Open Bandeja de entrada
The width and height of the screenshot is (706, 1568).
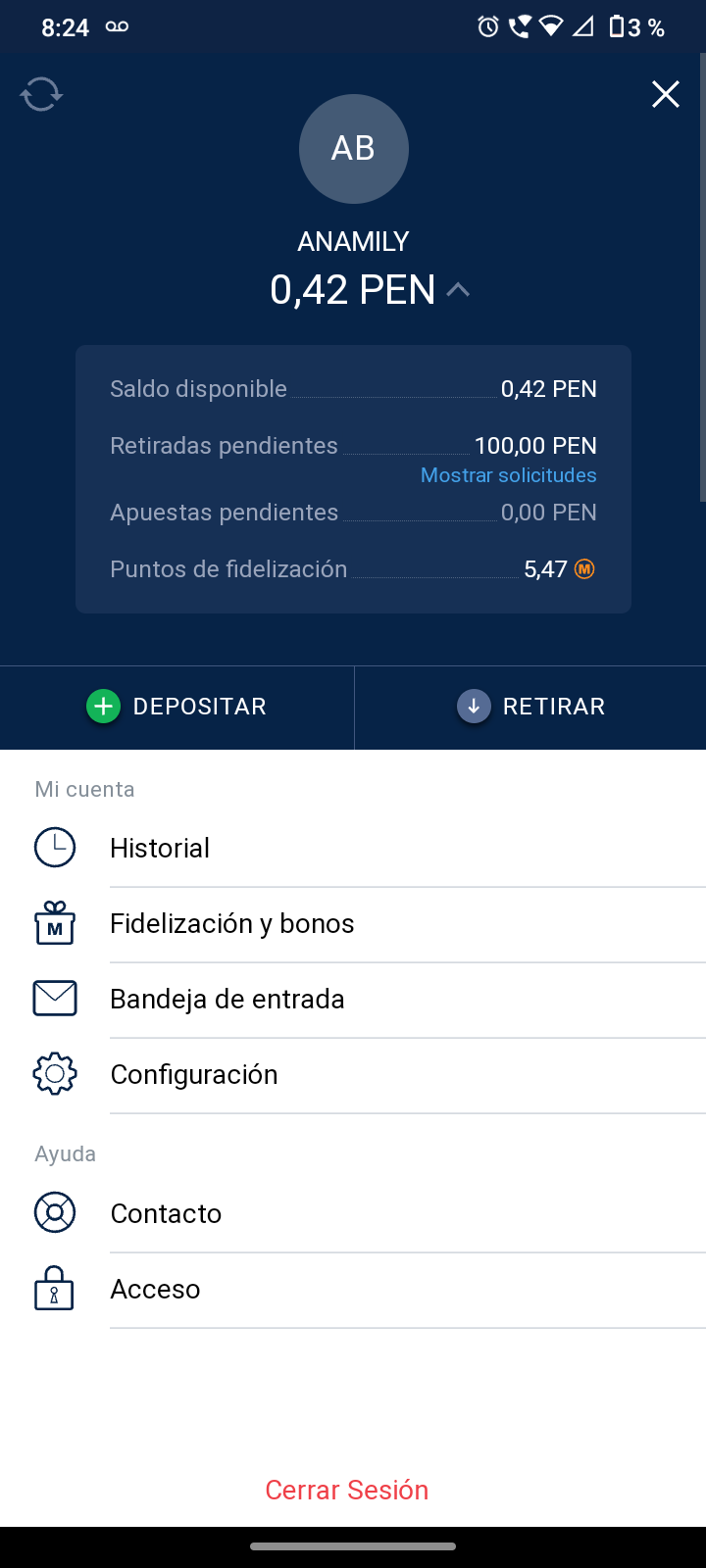tap(353, 1000)
